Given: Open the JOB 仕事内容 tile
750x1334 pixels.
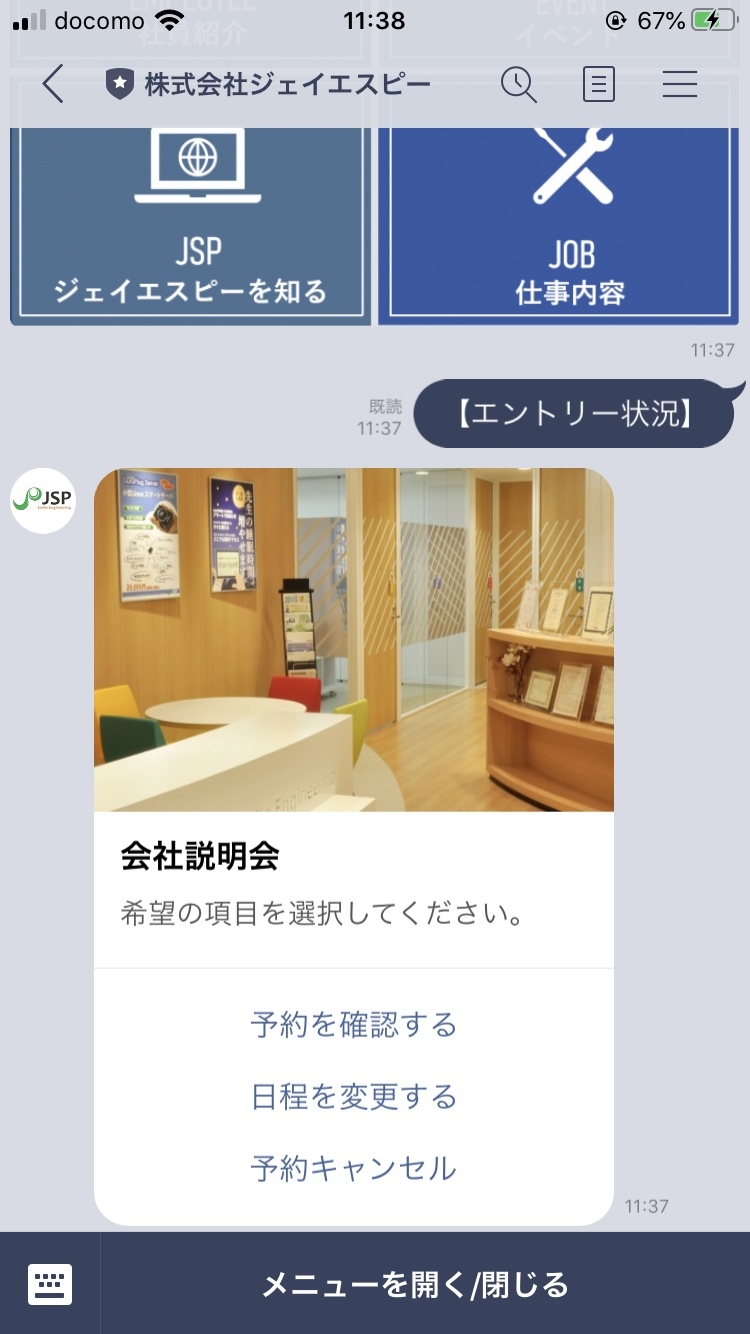Looking at the screenshot, I should (559, 224).
